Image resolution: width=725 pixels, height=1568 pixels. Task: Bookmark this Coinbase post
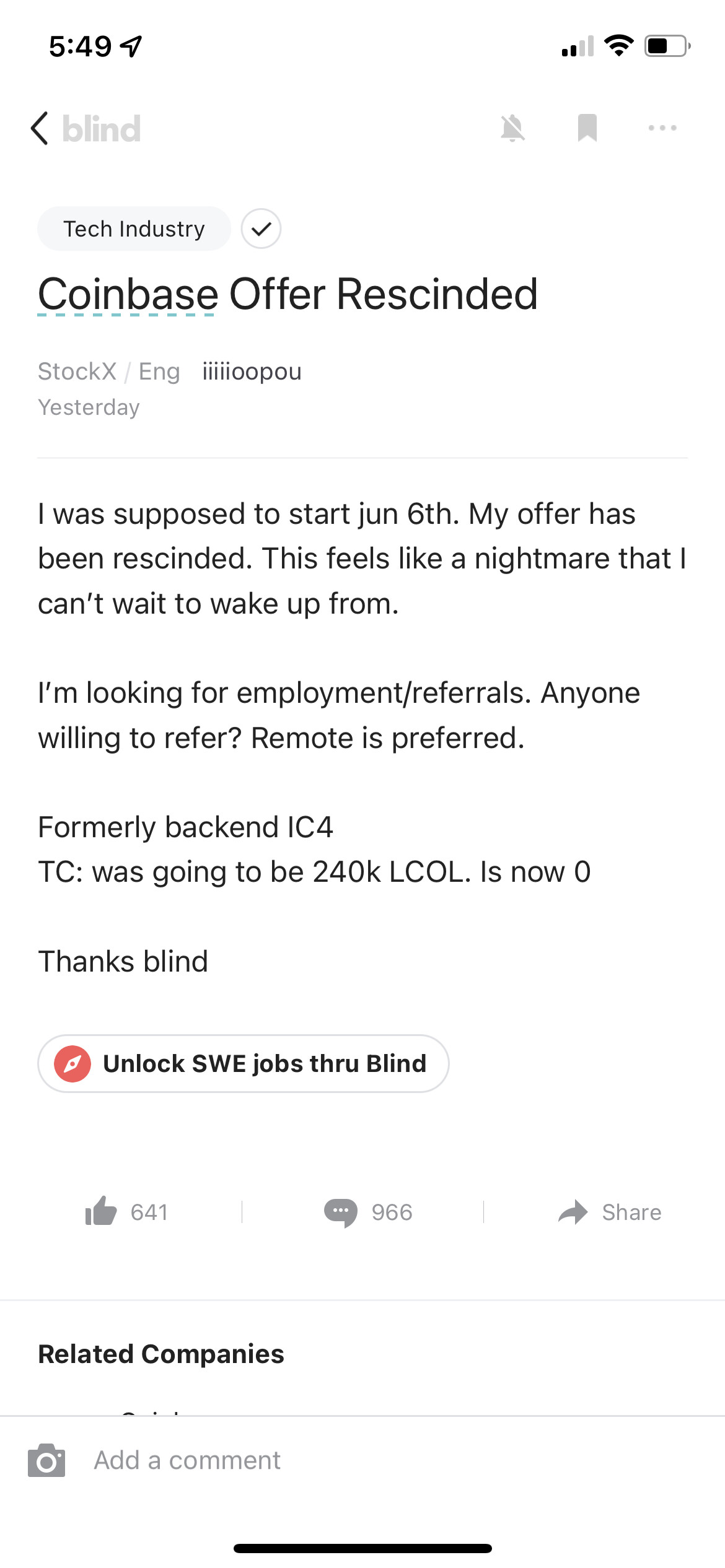coord(587,128)
